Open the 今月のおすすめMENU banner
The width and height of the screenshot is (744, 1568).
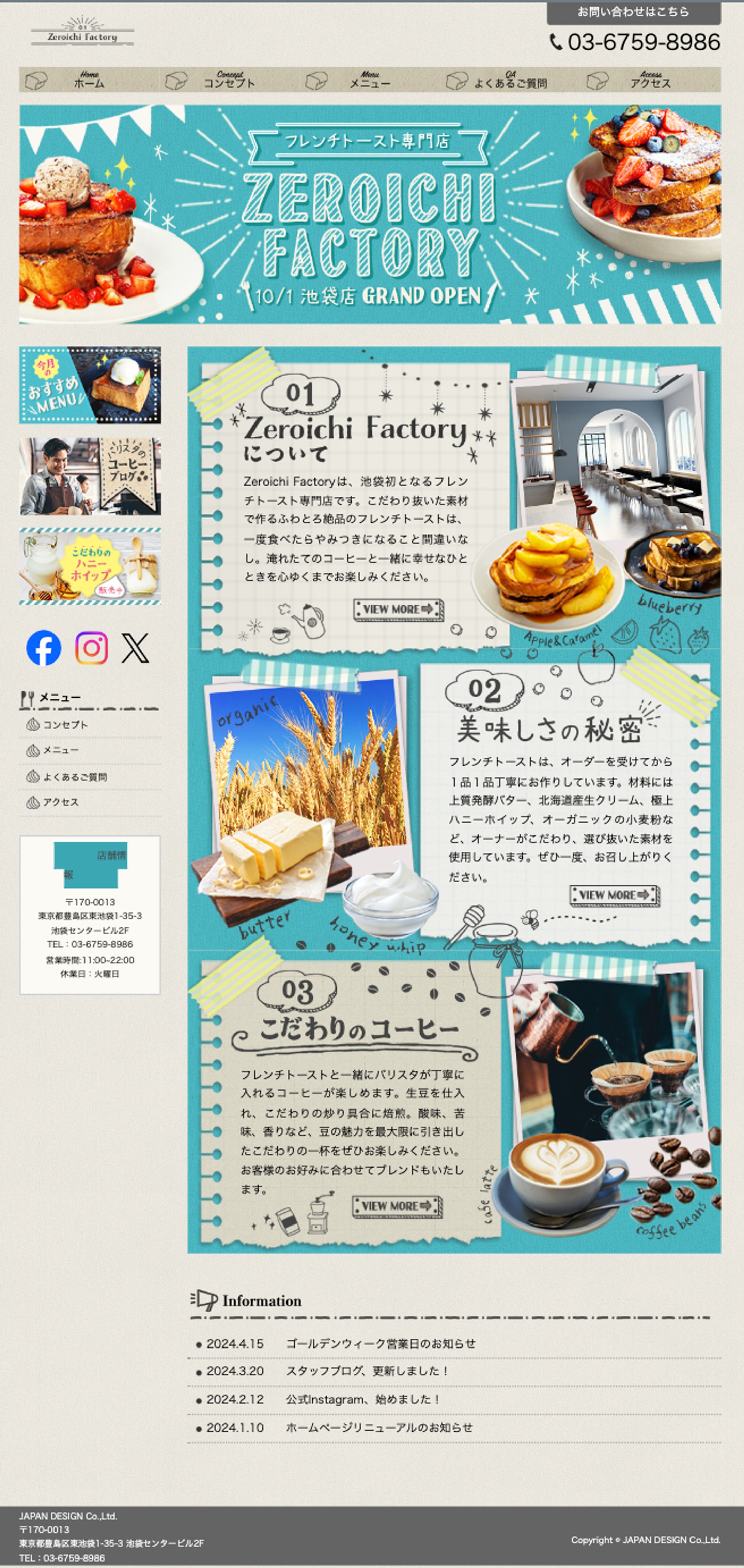point(90,385)
